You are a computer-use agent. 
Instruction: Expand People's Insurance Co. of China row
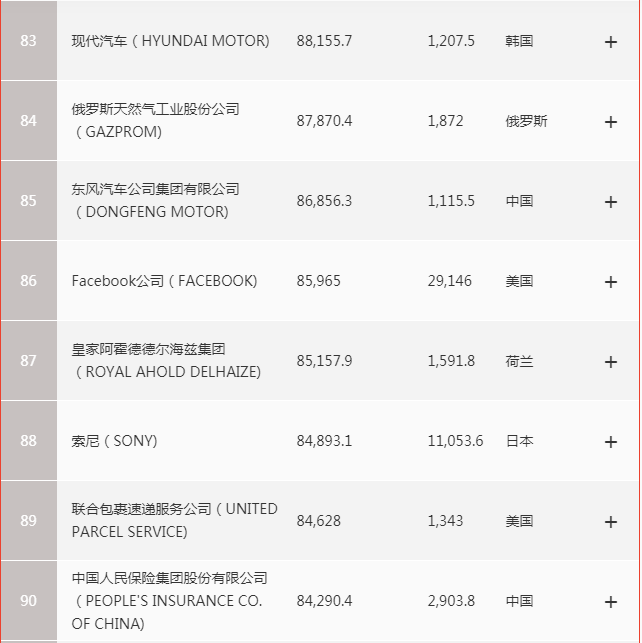(x=611, y=602)
